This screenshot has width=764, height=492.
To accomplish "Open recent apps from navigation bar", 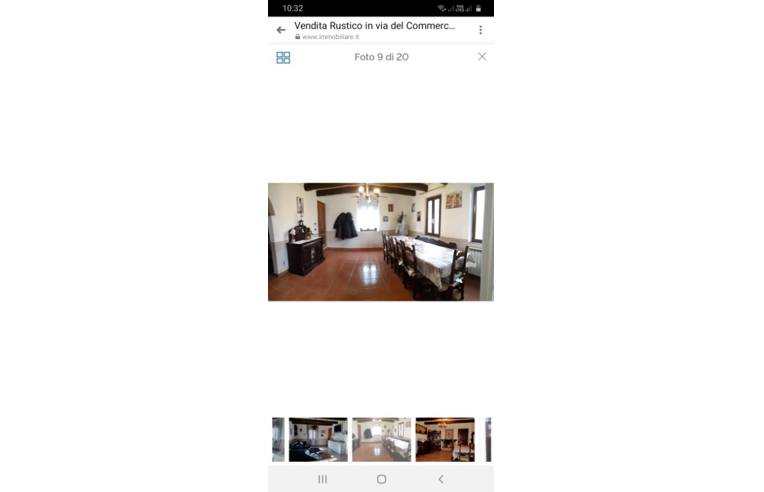I will coord(322,479).
